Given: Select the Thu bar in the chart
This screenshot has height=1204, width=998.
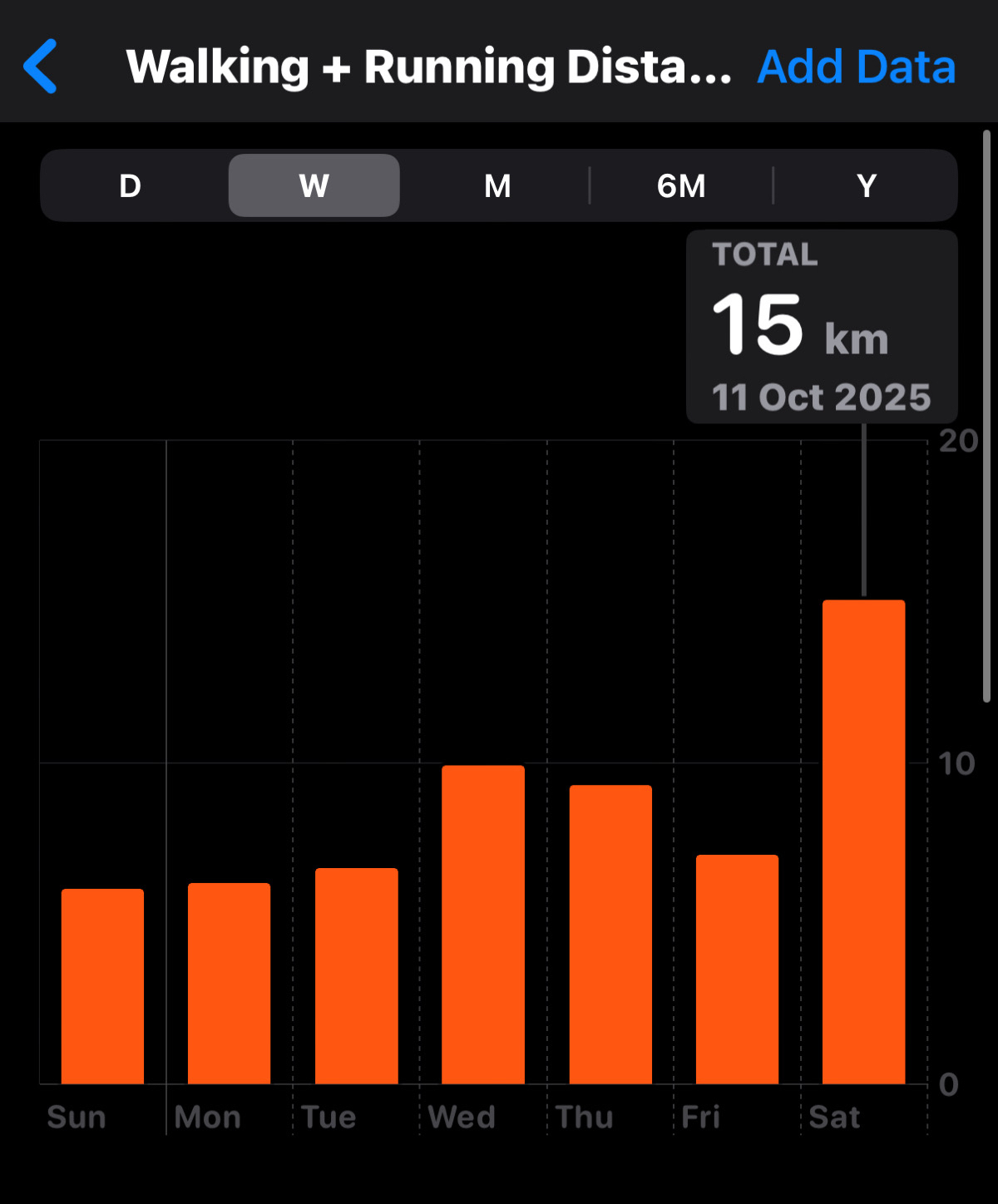Looking at the screenshot, I should (x=610, y=934).
